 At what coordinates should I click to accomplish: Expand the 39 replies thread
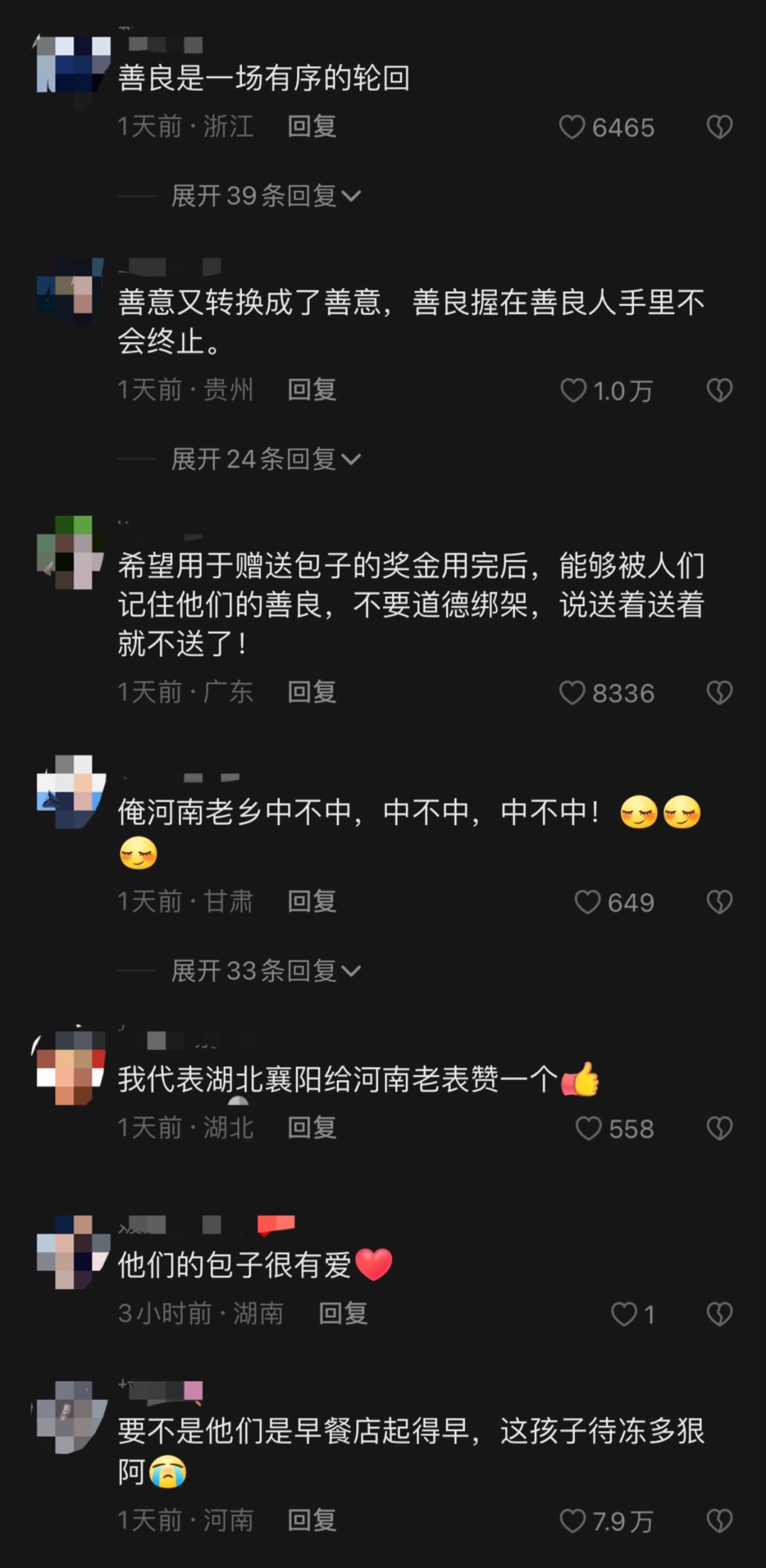[265, 196]
